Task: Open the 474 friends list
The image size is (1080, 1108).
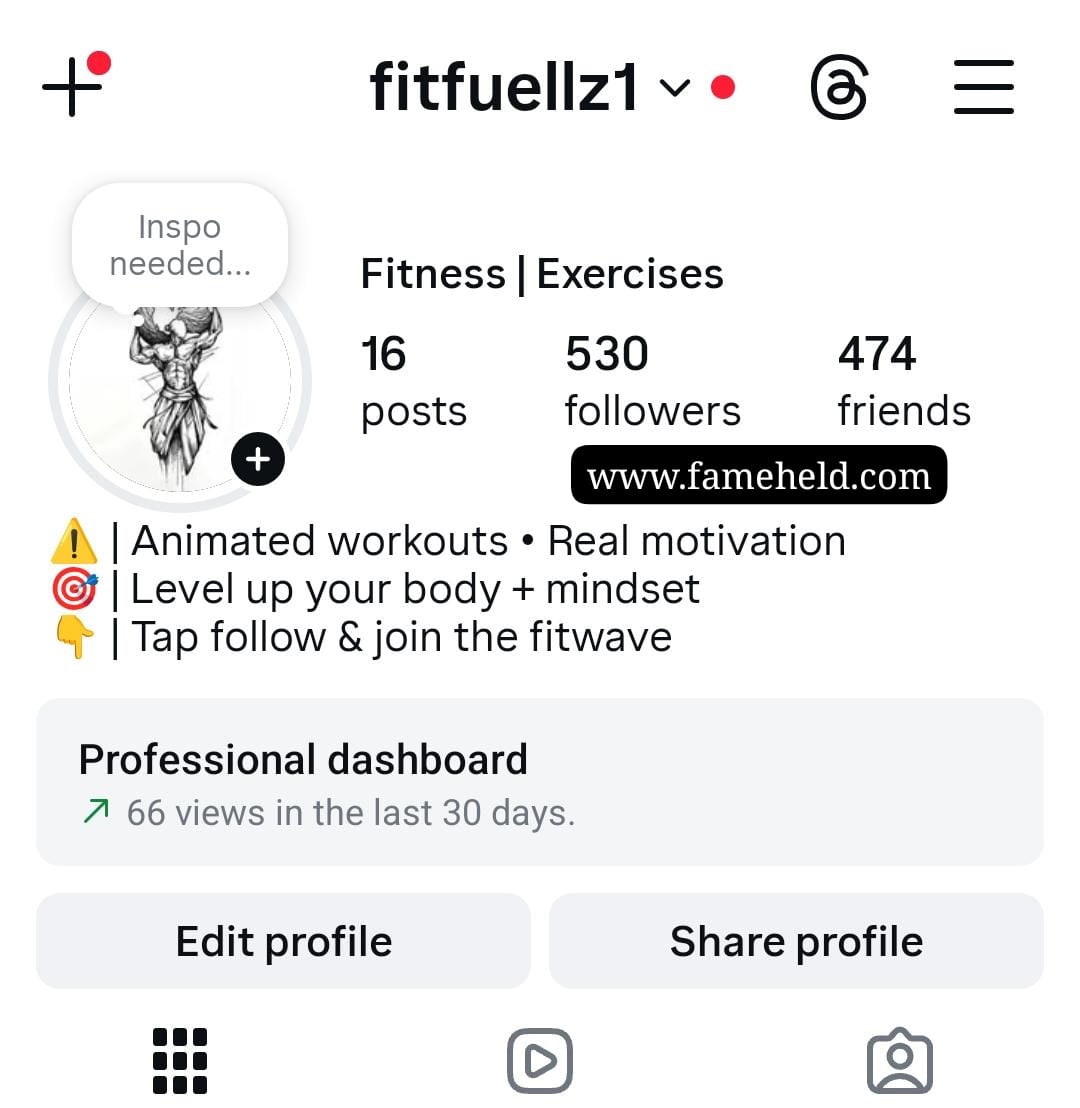Action: (904, 381)
